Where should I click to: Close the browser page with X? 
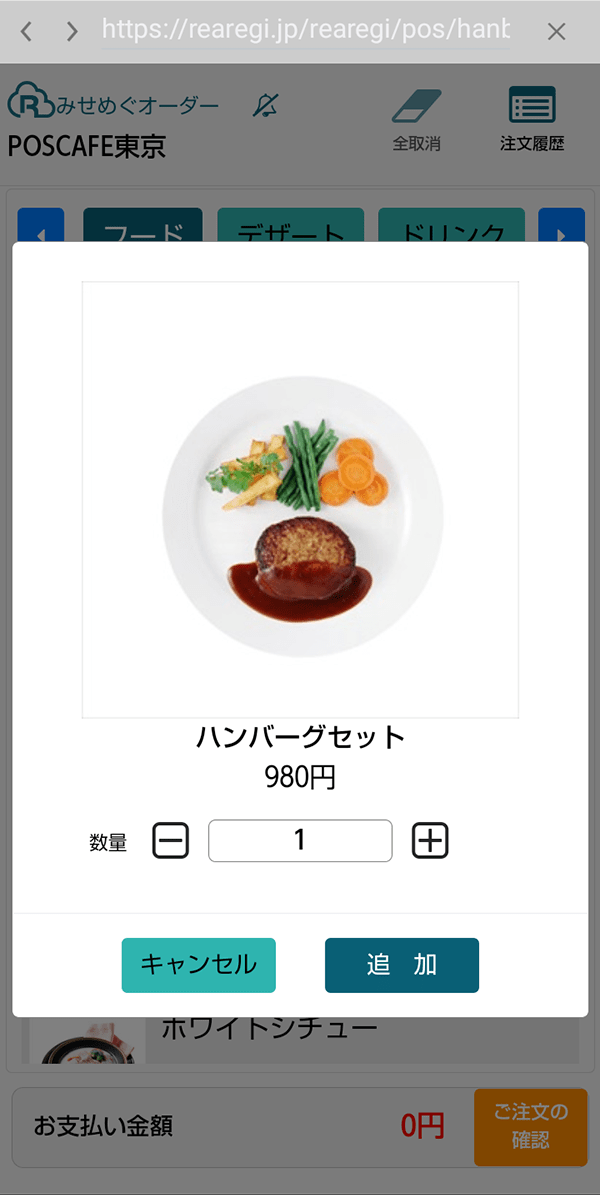pyautogui.click(x=557, y=32)
